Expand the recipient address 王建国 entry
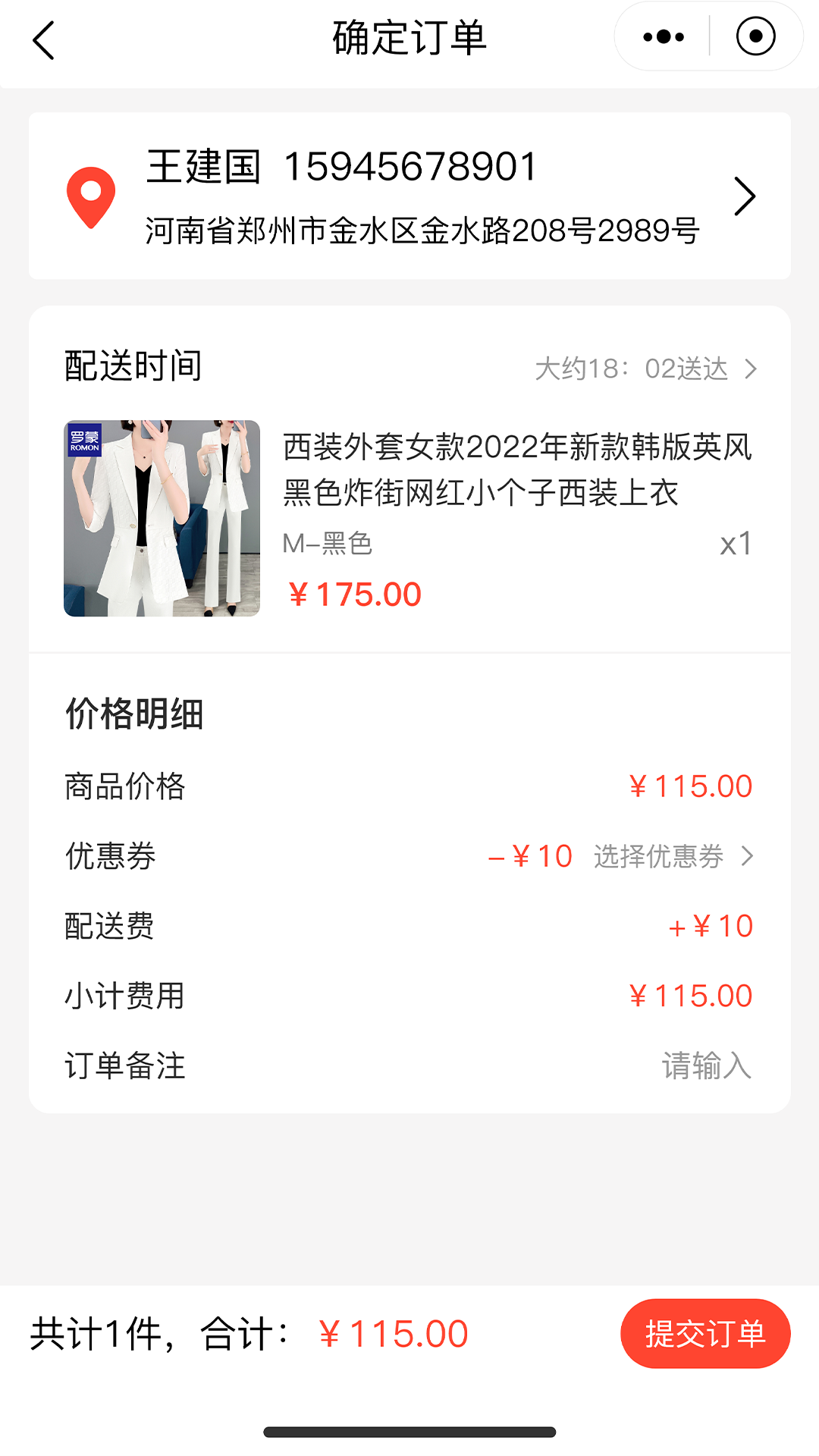The image size is (819, 1456). click(409, 196)
